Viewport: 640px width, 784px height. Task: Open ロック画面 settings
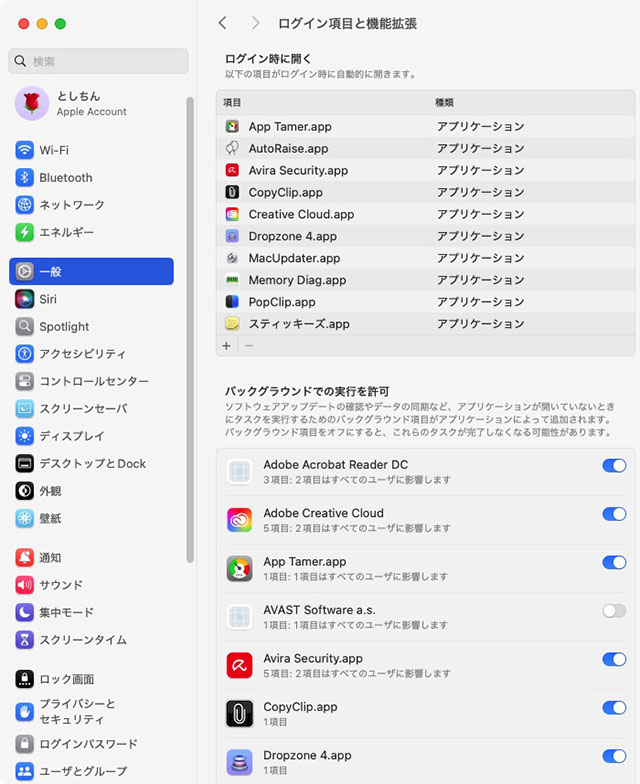66,679
